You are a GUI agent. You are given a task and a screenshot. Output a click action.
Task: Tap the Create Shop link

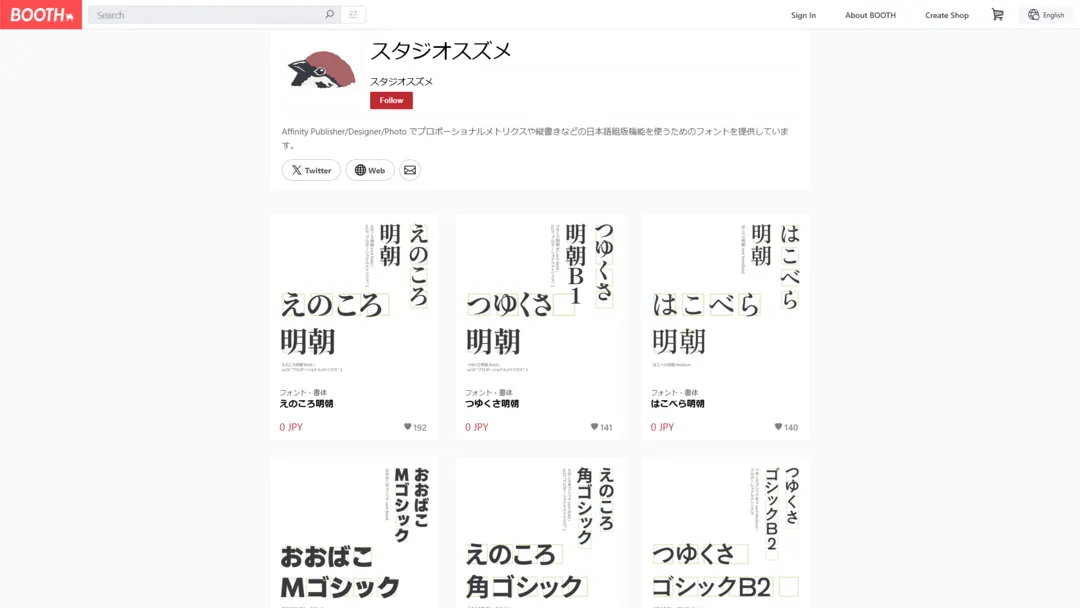pyautogui.click(x=946, y=15)
